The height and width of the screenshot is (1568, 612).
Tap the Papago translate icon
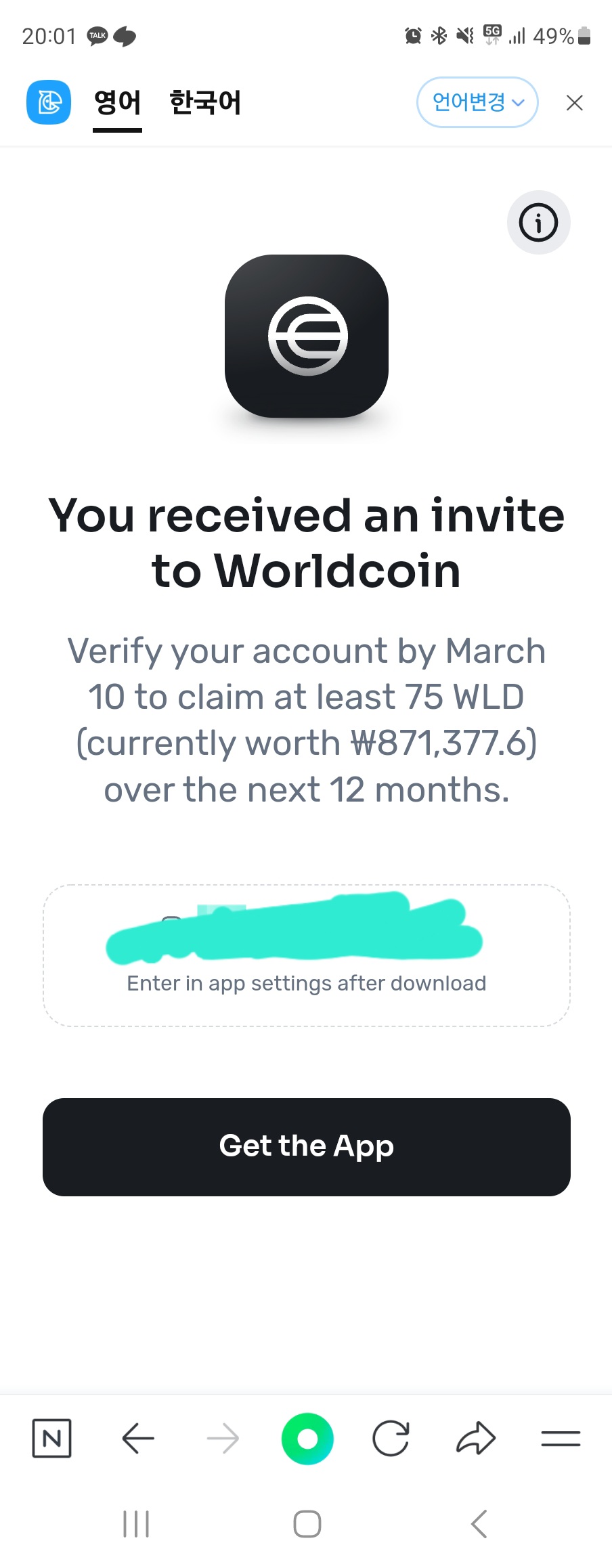(x=49, y=102)
